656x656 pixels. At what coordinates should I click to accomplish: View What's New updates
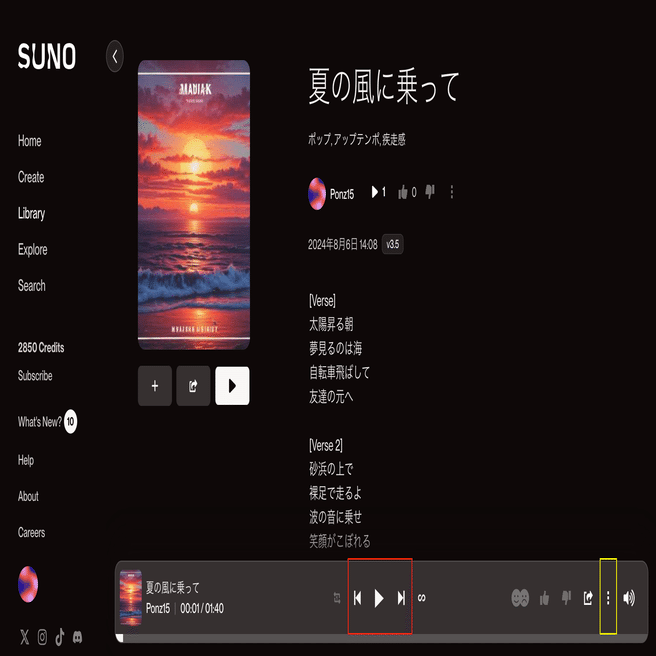coord(40,422)
